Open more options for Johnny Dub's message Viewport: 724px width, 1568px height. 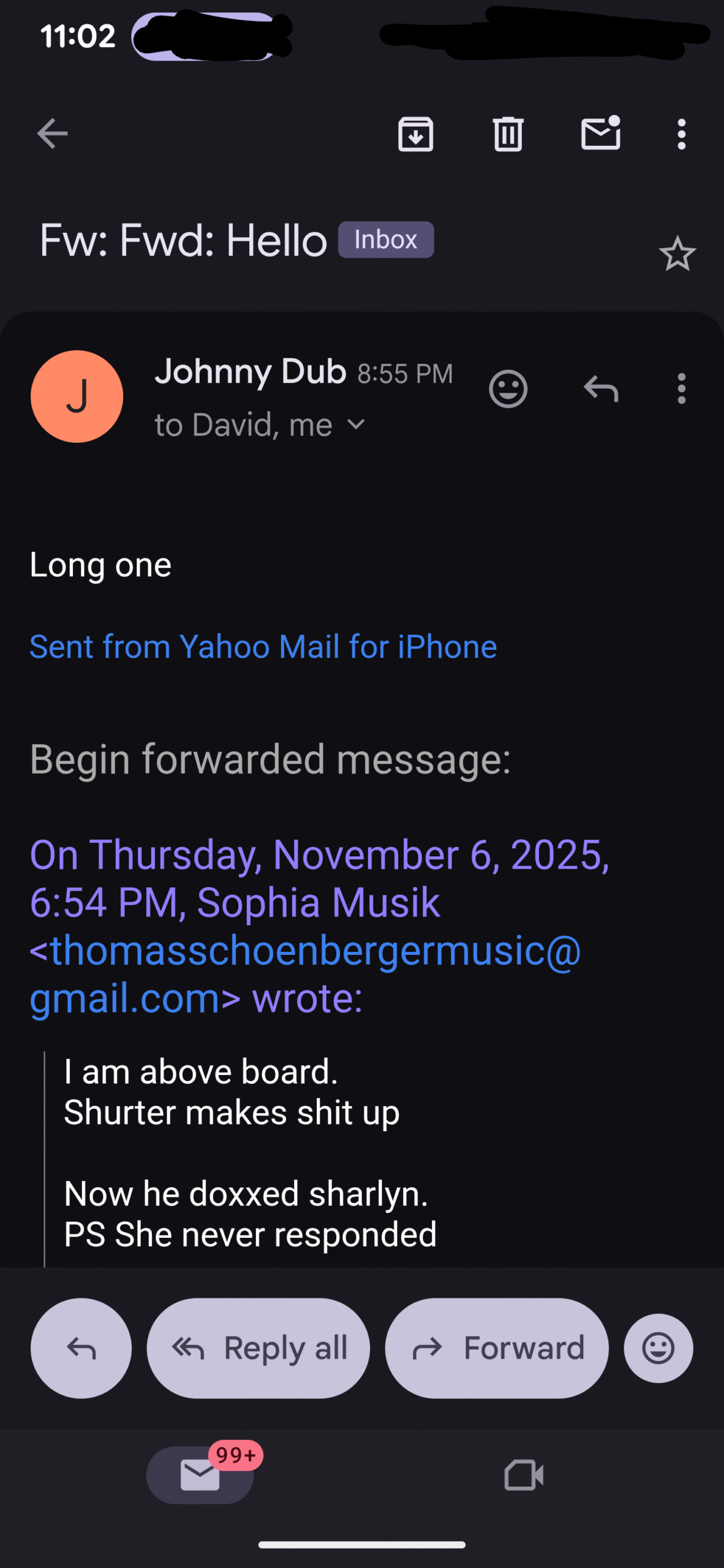click(x=681, y=389)
